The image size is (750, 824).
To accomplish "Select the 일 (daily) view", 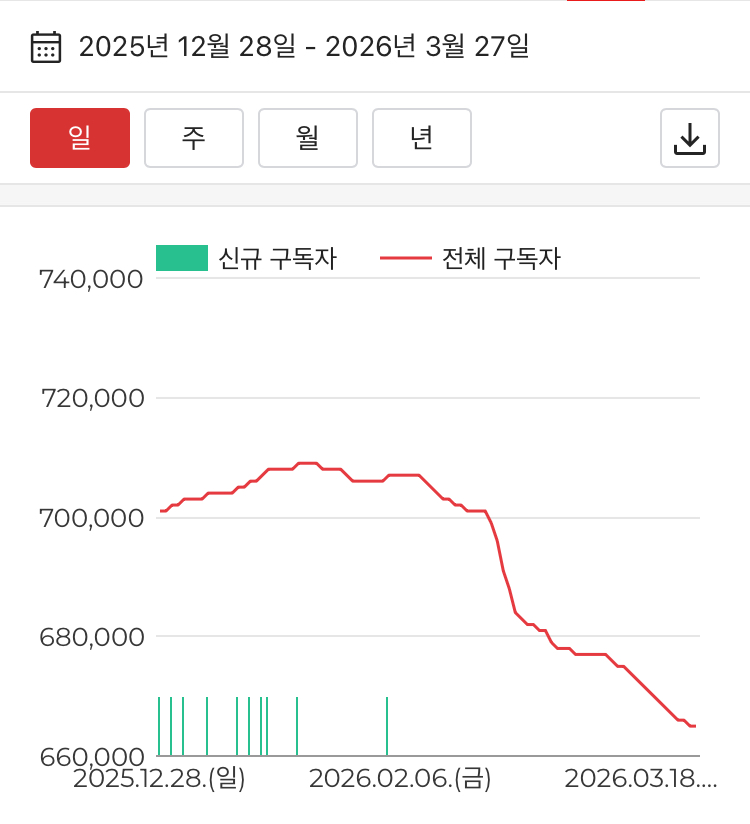I will click(x=80, y=138).
